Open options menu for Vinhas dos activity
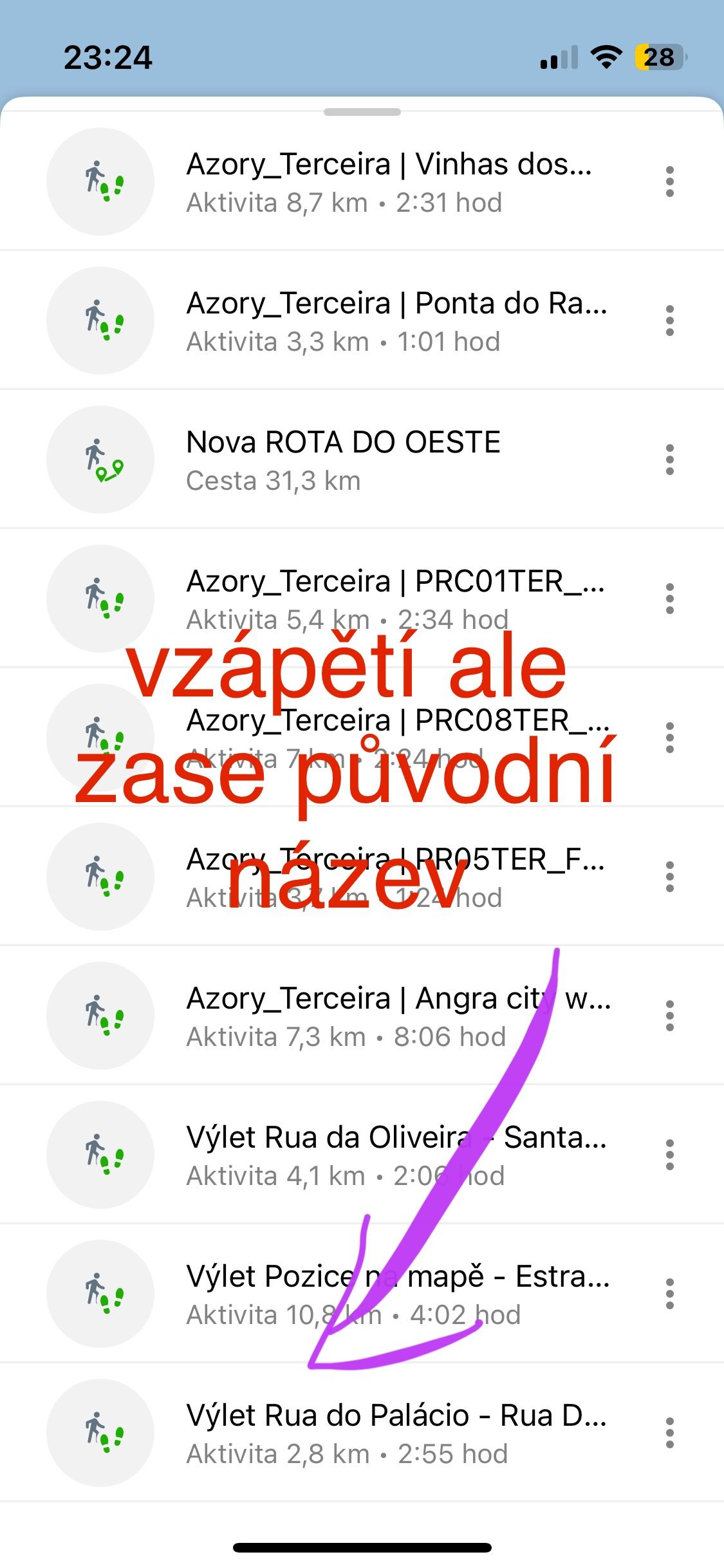This screenshot has height=1568, width=724. click(x=669, y=182)
